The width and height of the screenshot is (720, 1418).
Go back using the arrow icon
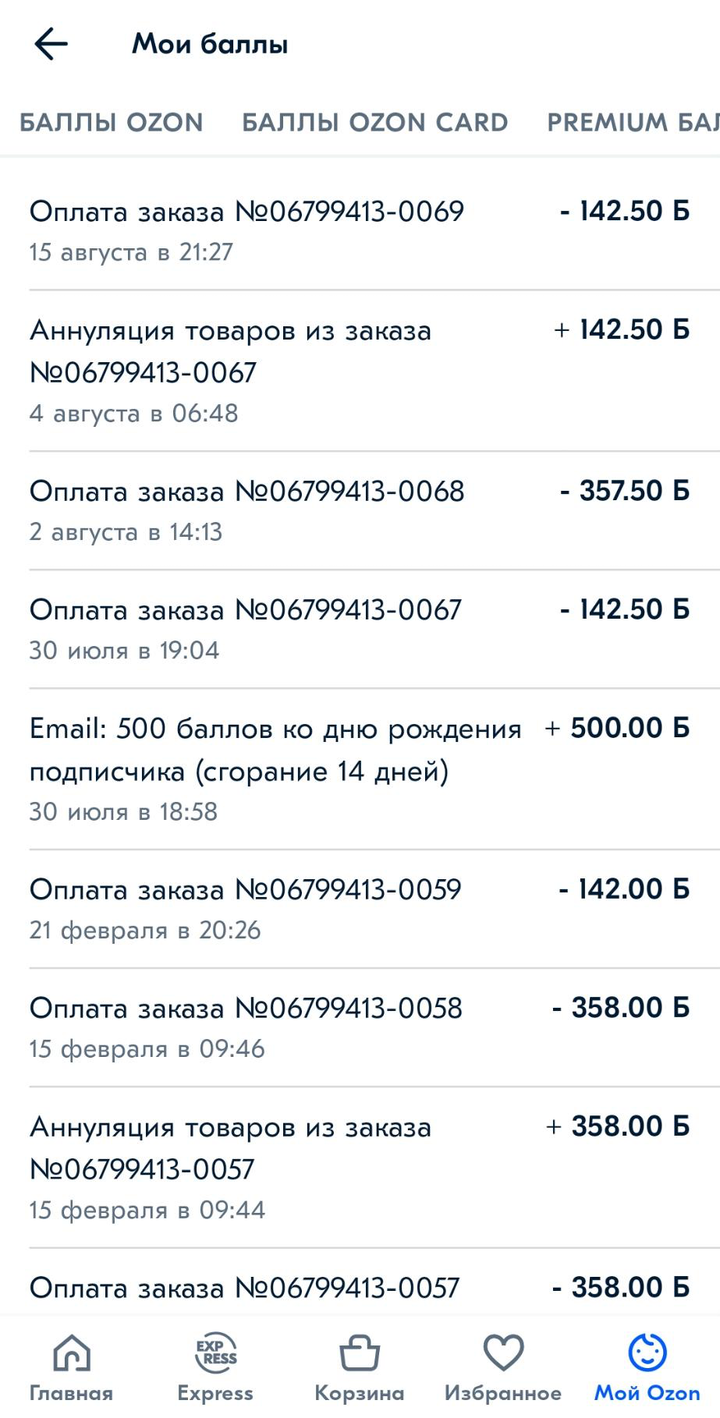pos(51,44)
